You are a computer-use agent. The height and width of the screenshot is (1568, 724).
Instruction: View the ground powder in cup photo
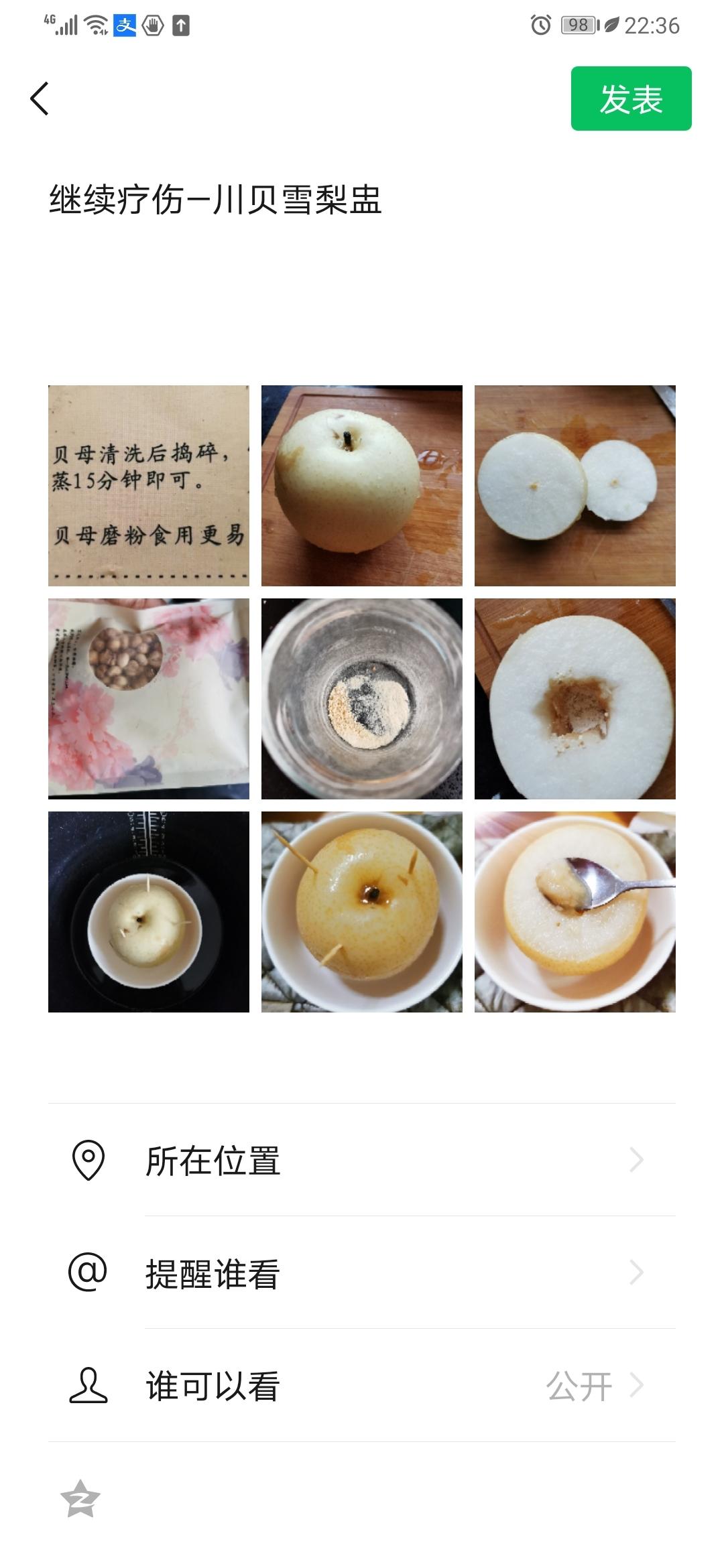tap(362, 699)
